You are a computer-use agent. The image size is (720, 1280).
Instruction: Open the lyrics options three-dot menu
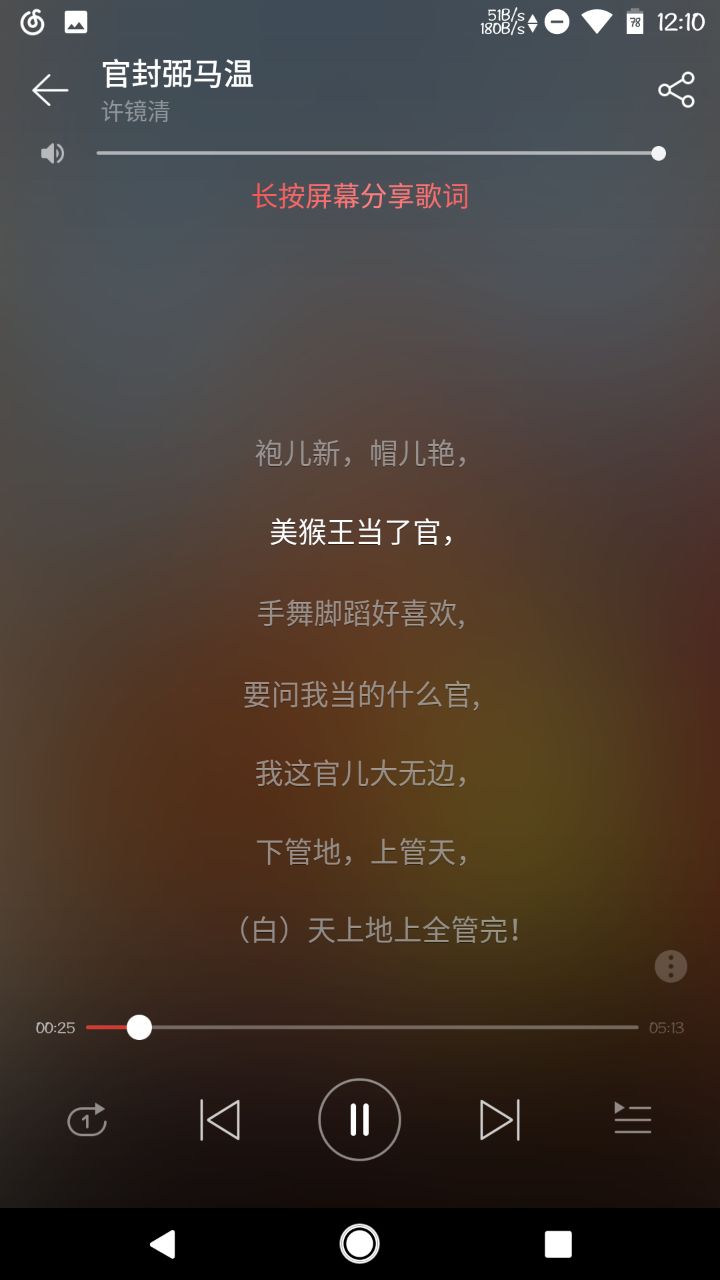coord(670,966)
